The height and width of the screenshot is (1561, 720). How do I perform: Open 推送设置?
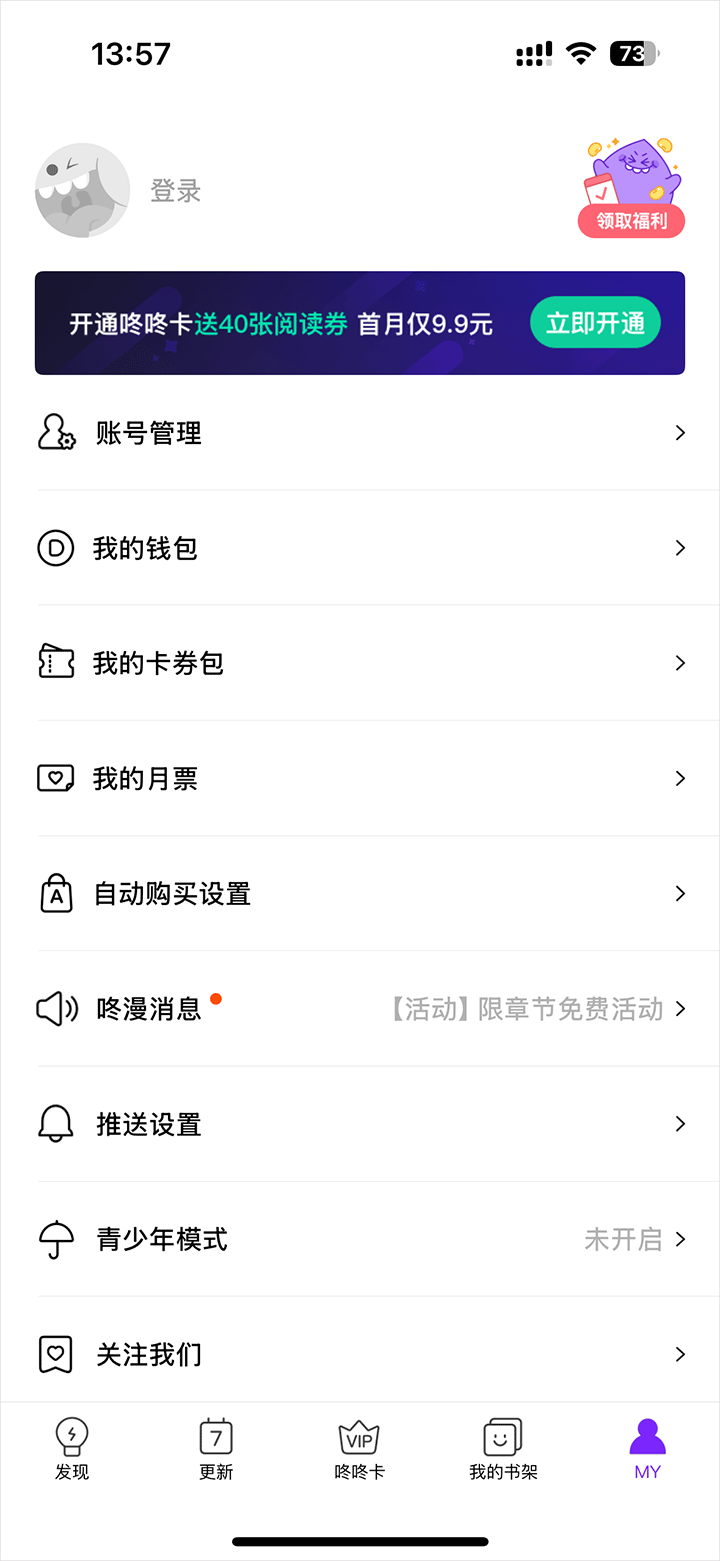click(360, 1124)
